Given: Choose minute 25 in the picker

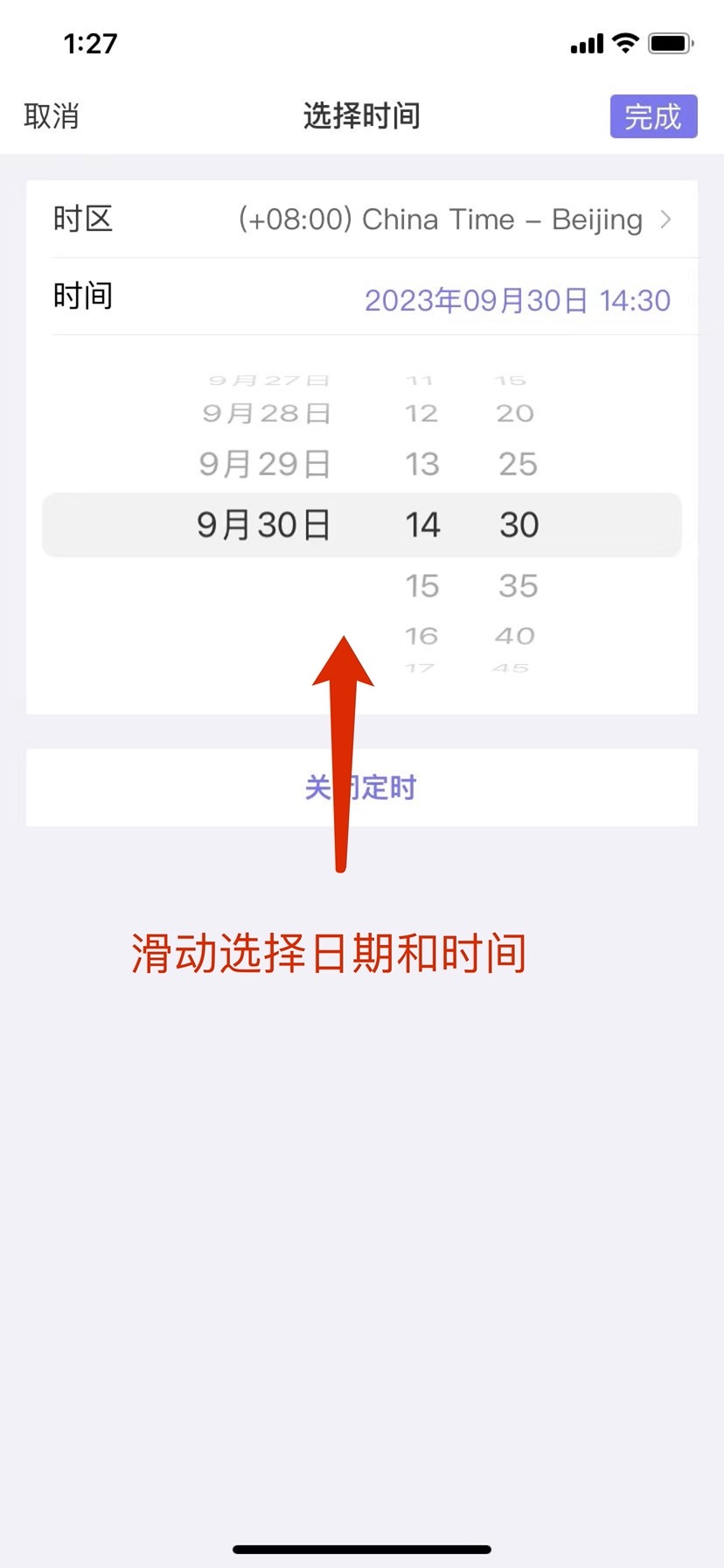Looking at the screenshot, I should (x=518, y=464).
